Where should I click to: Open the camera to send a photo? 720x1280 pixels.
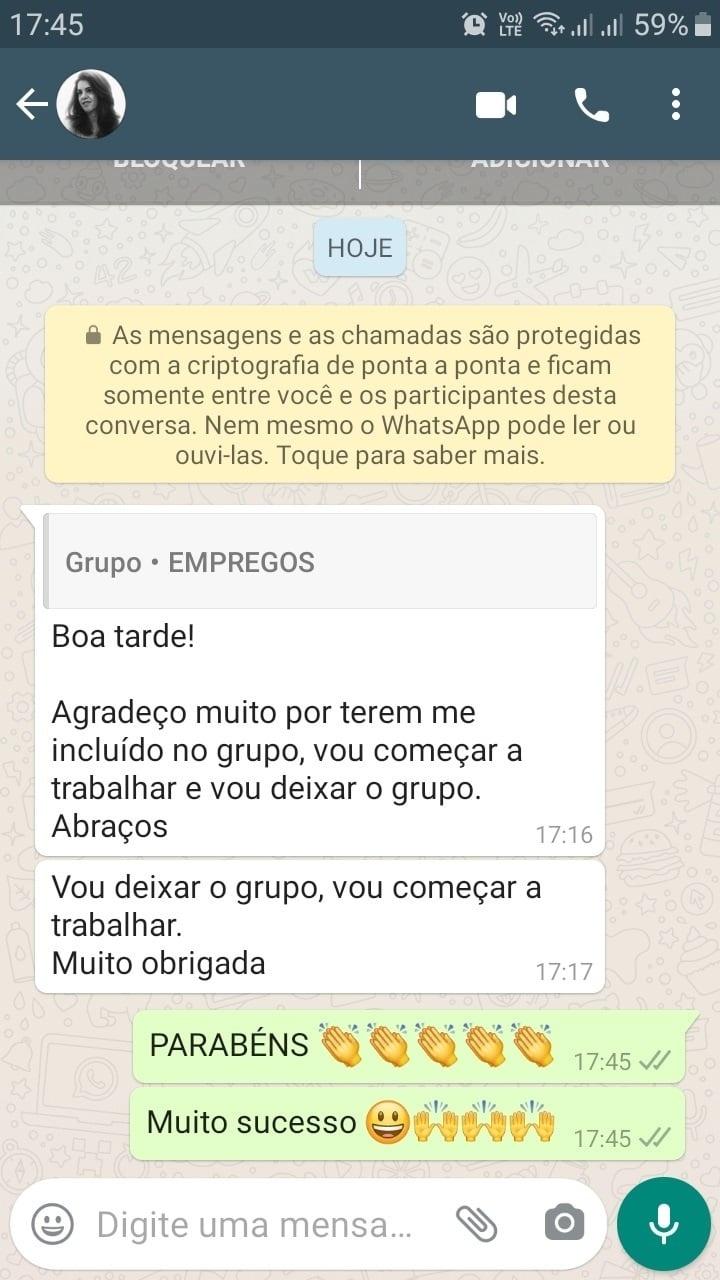point(564,1223)
